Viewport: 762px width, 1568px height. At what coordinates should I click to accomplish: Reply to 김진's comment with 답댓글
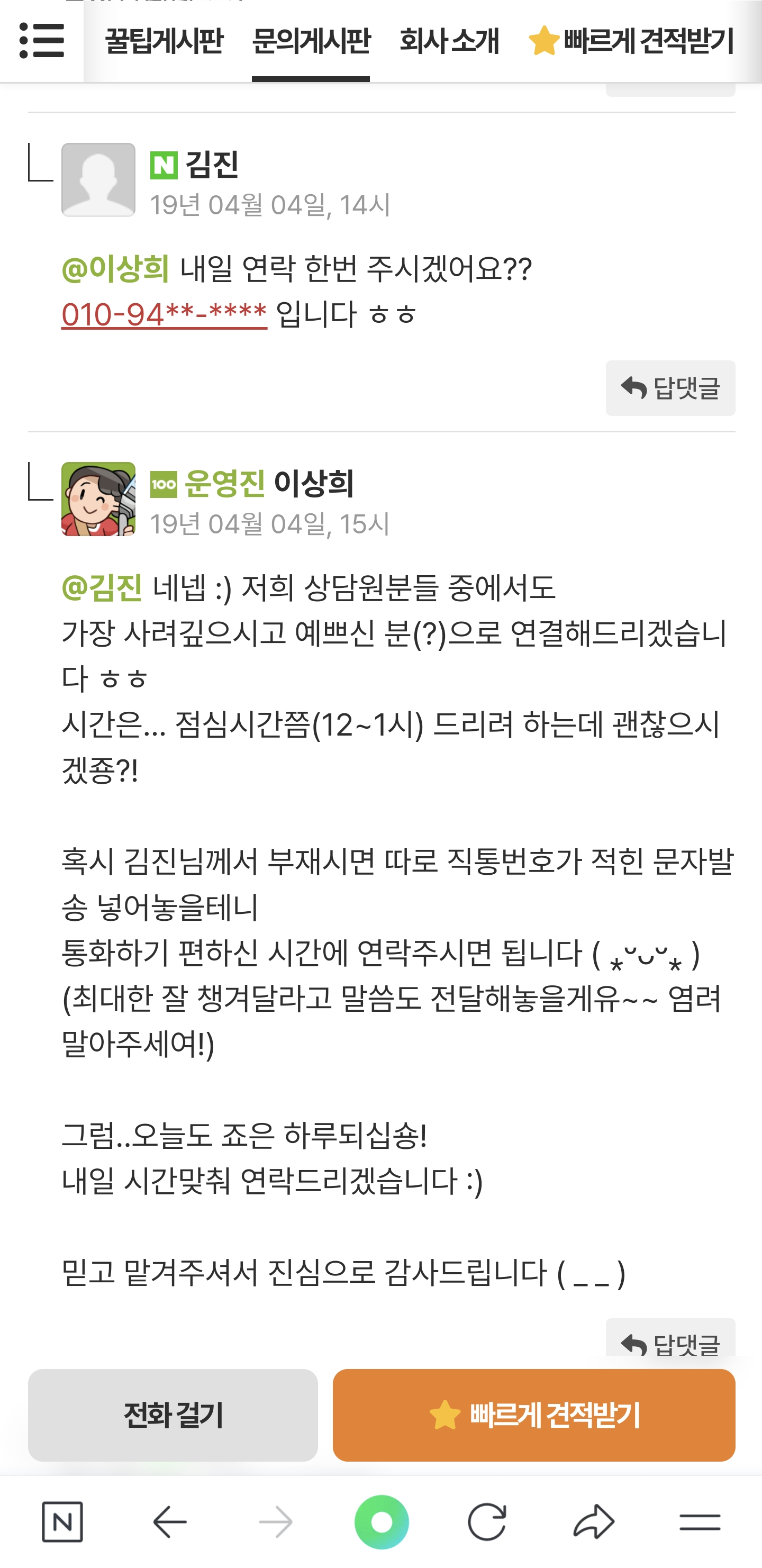670,388
